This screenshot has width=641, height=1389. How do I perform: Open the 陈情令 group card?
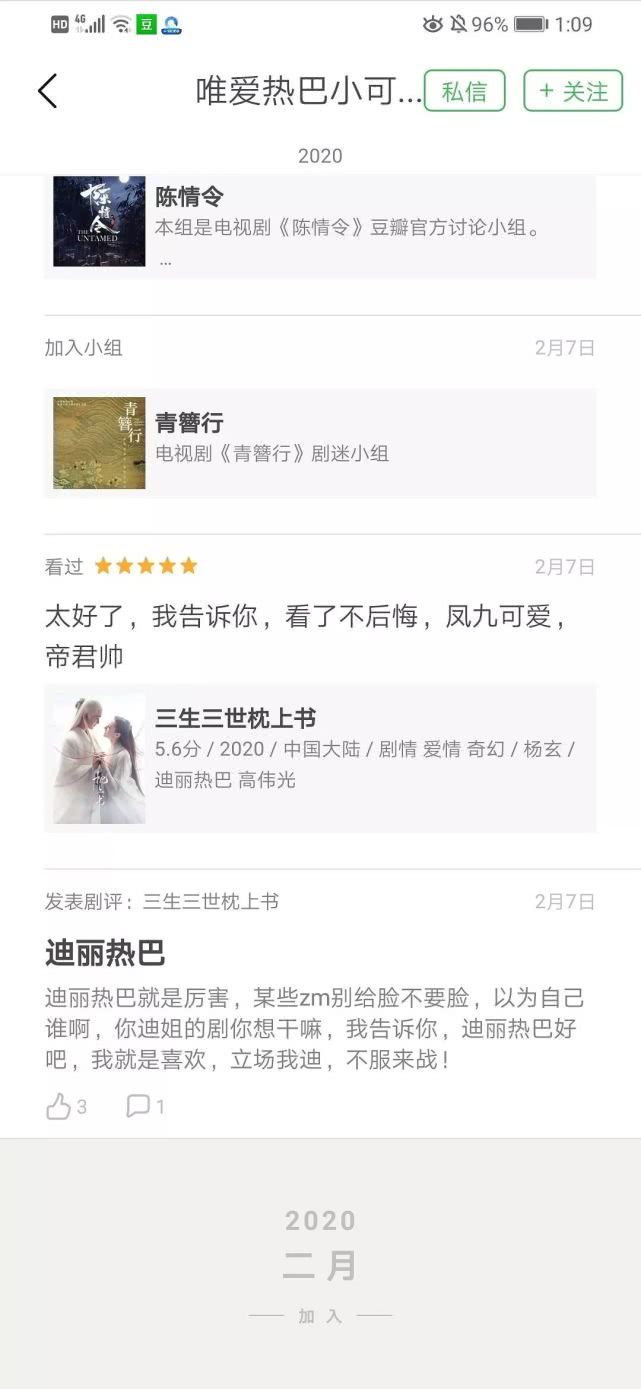click(x=320, y=225)
